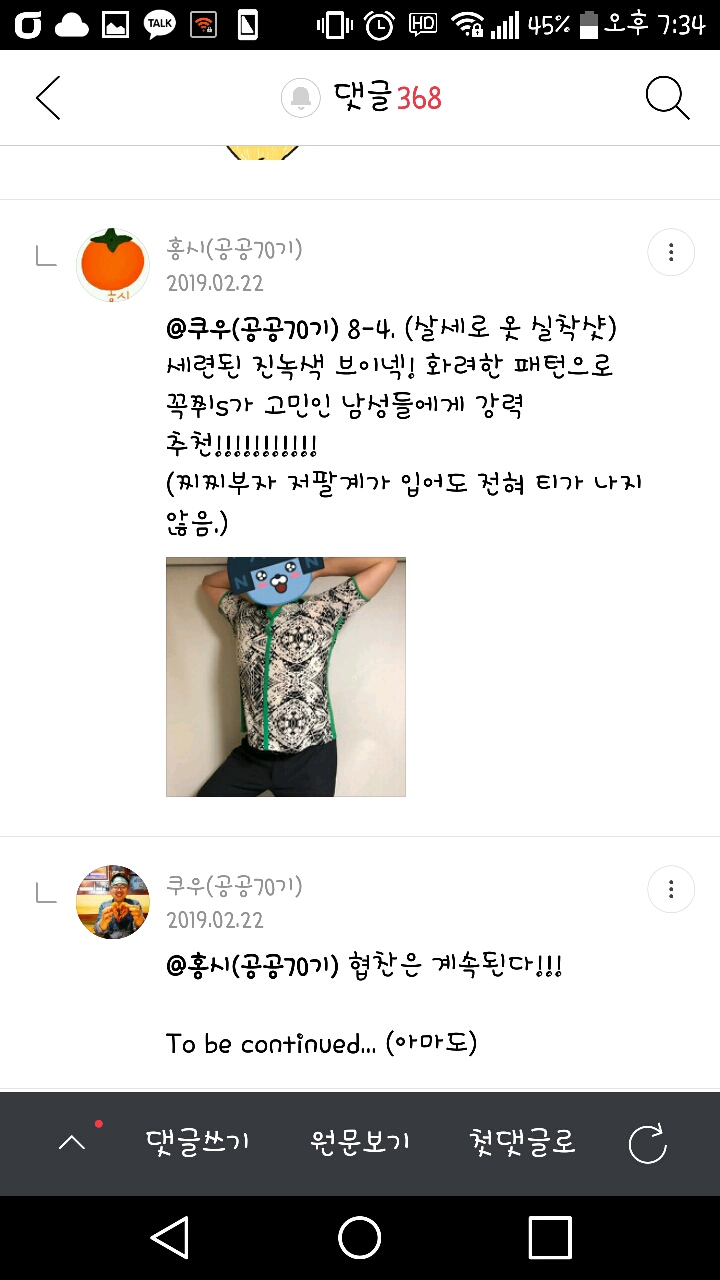Image resolution: width=720 pixels, height=1280 pixels.
Task: Open overflow menu on 쿠우's comment
Action: 671,889
